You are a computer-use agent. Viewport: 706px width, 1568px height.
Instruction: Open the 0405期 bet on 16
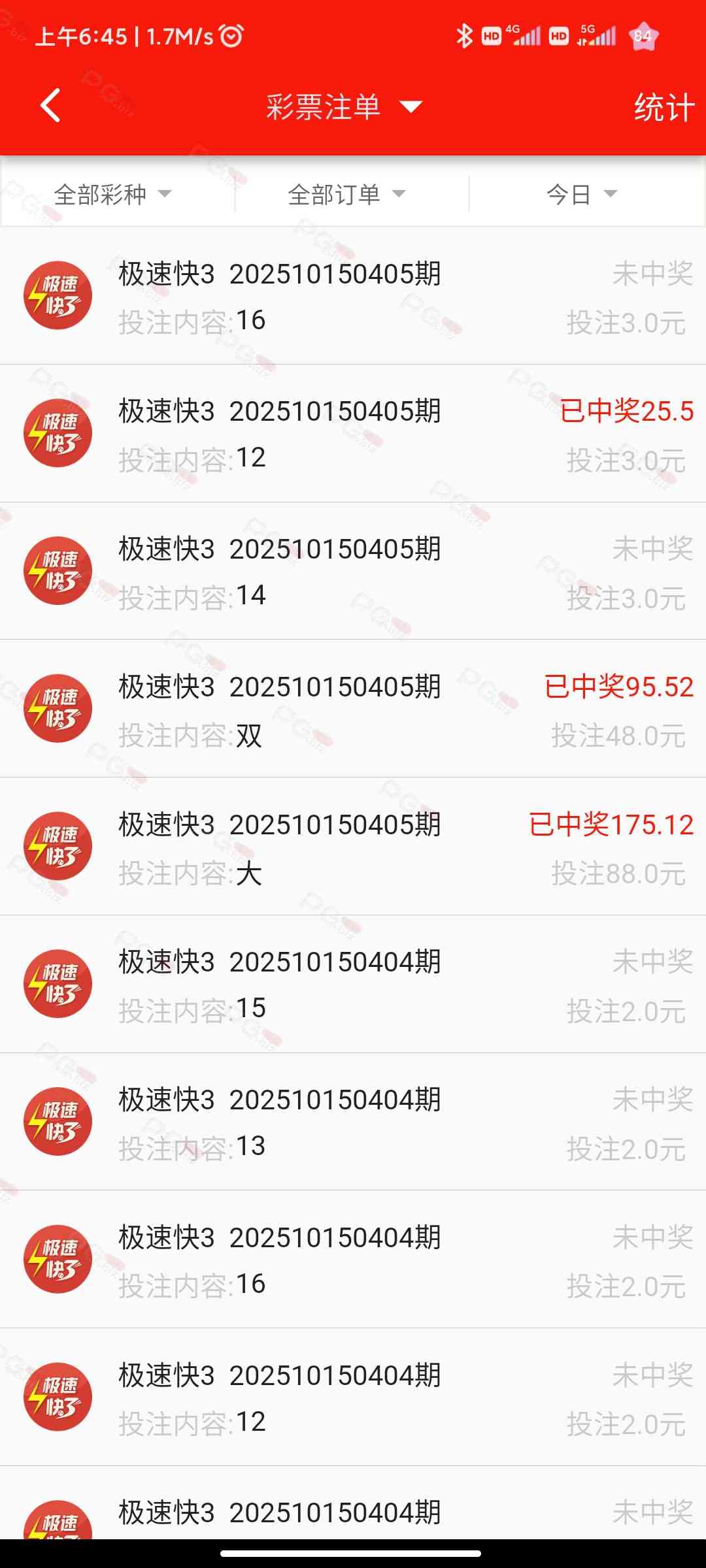353,296
